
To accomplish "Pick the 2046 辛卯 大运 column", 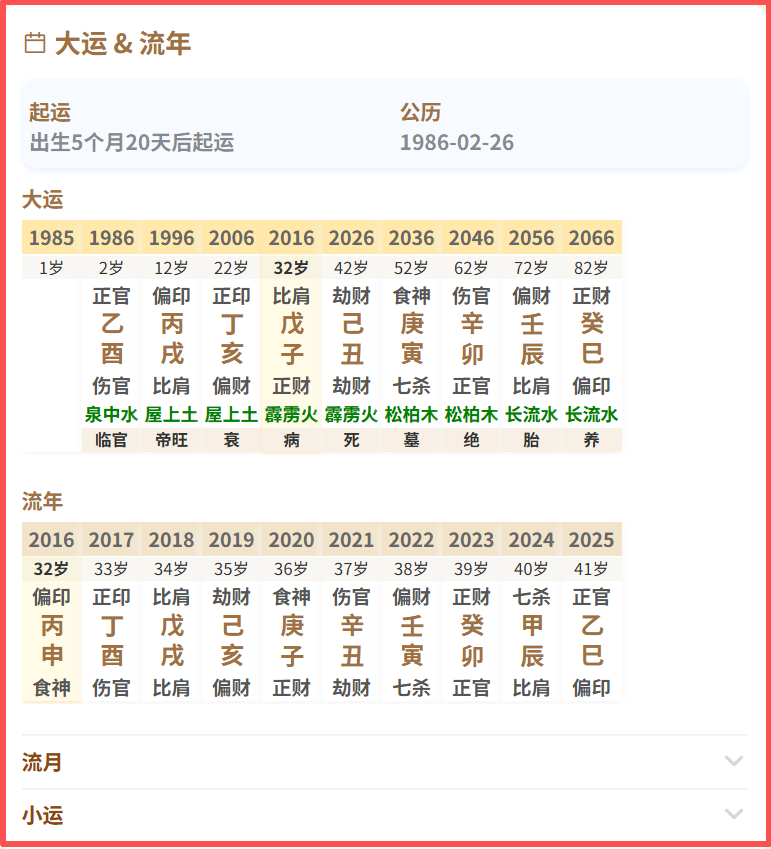I will pyautogui.click(x=471, y=339).
